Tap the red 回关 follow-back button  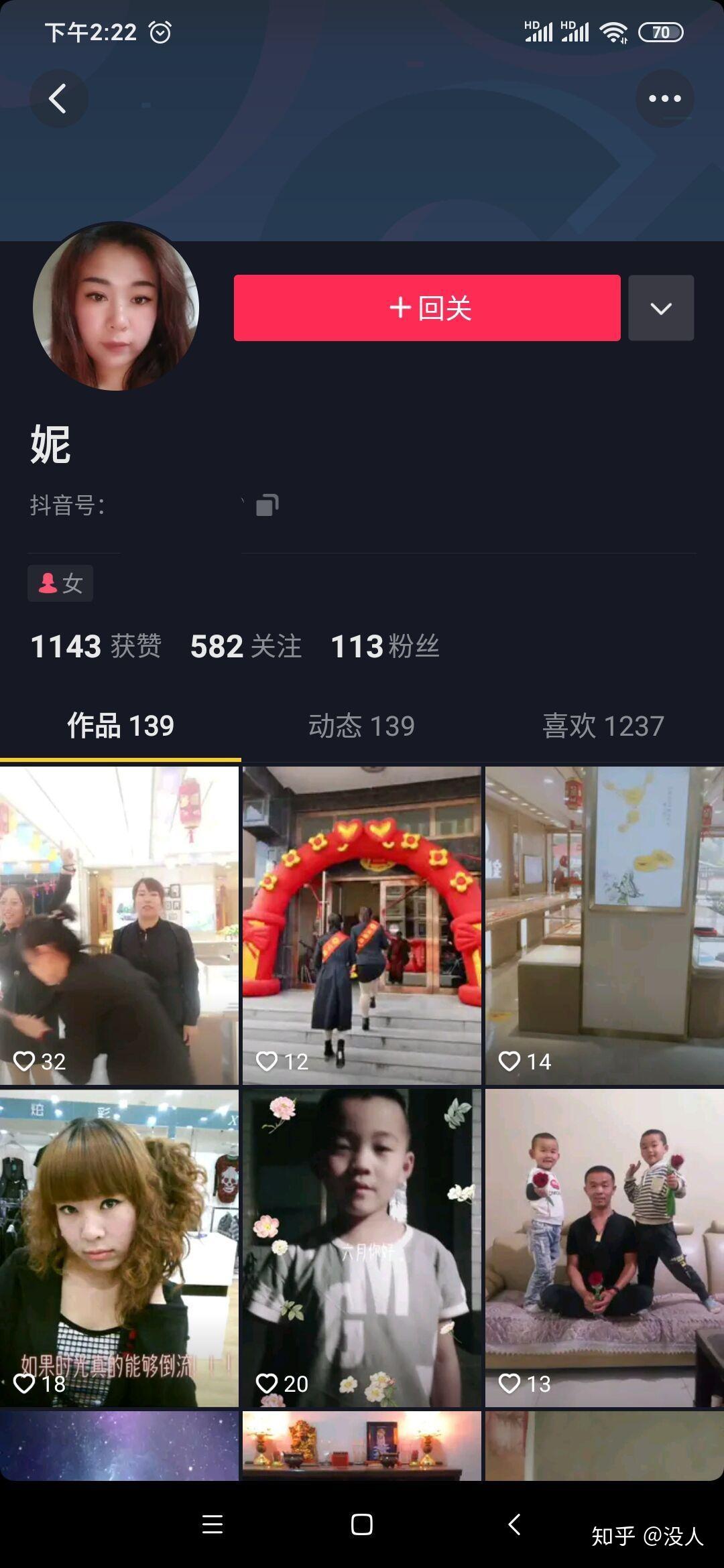tap(427, 308)
